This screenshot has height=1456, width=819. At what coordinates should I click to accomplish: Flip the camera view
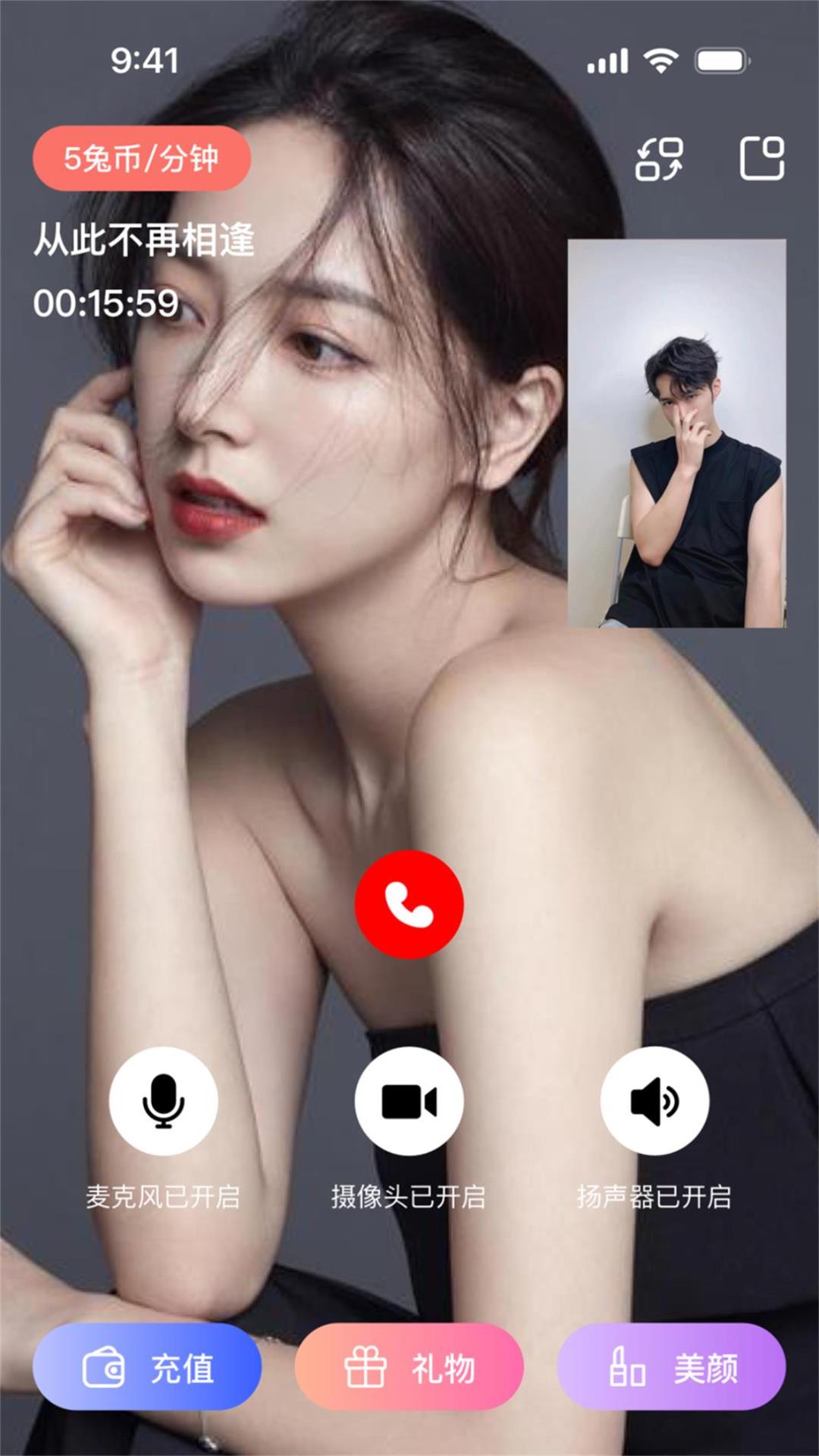pyautogui.click(x=658, y=158)
